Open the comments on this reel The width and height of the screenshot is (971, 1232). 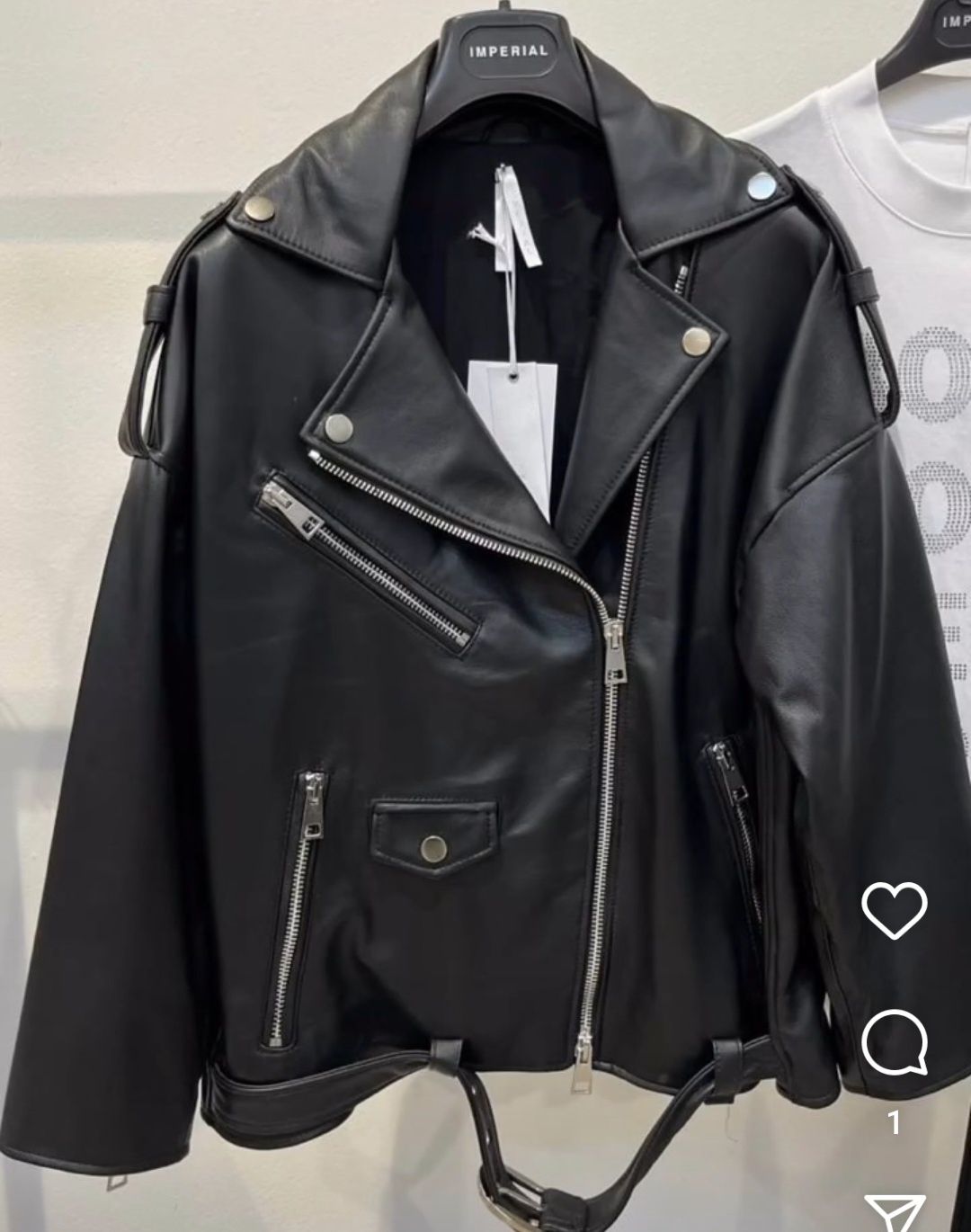894,1042
